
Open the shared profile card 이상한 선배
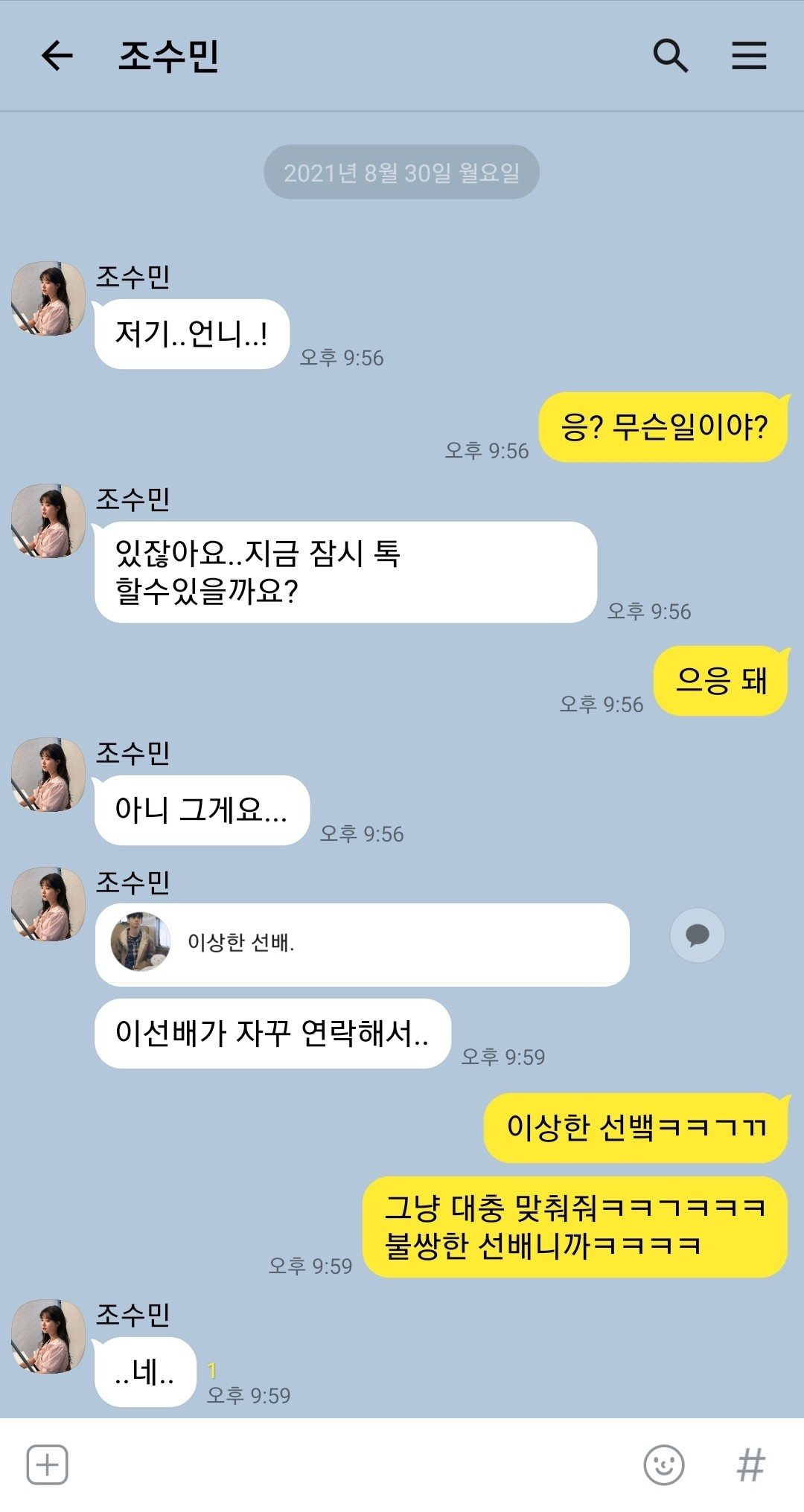(363, 944)
